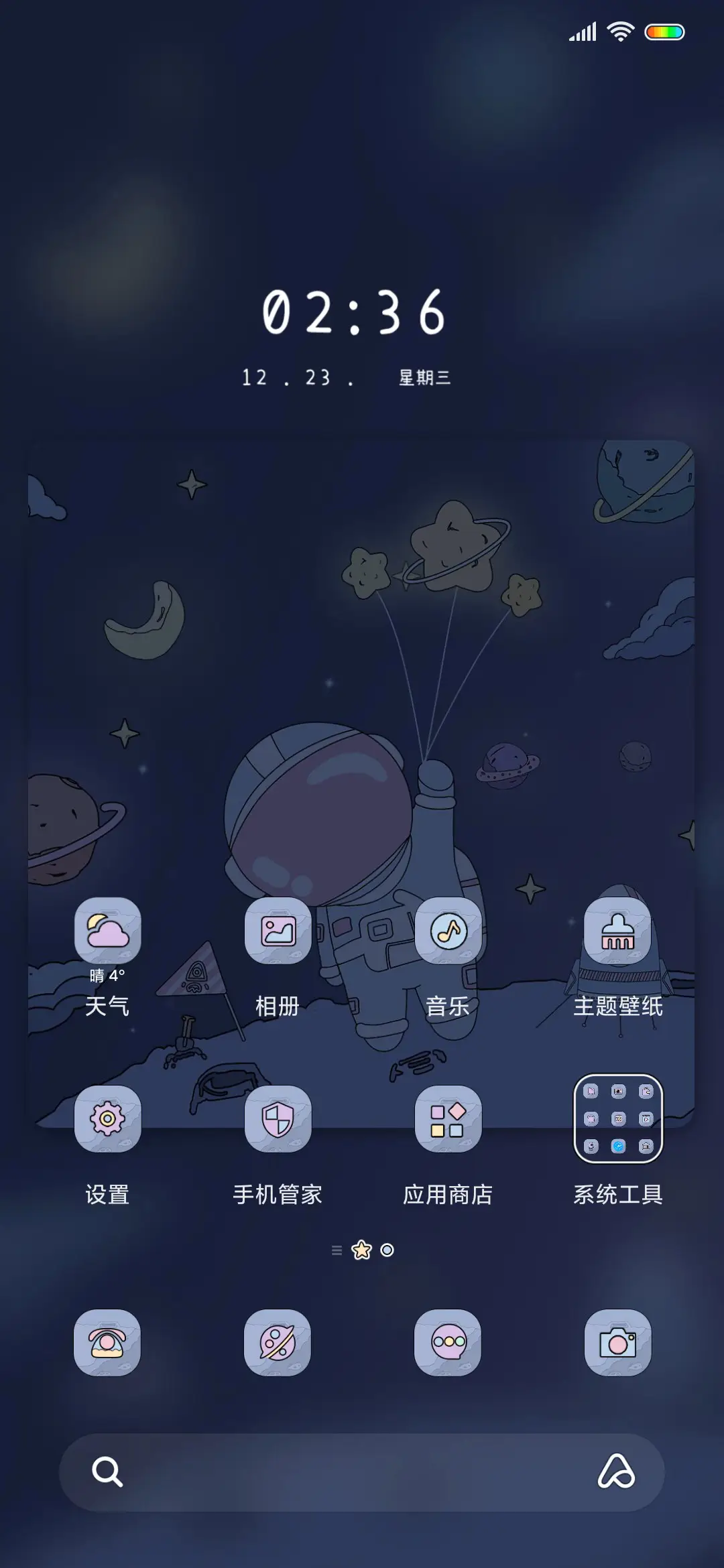Viewport: 724px width, 1568px height.
Task: Tap the Wi-Fi status icon
Action: [619, 30]
